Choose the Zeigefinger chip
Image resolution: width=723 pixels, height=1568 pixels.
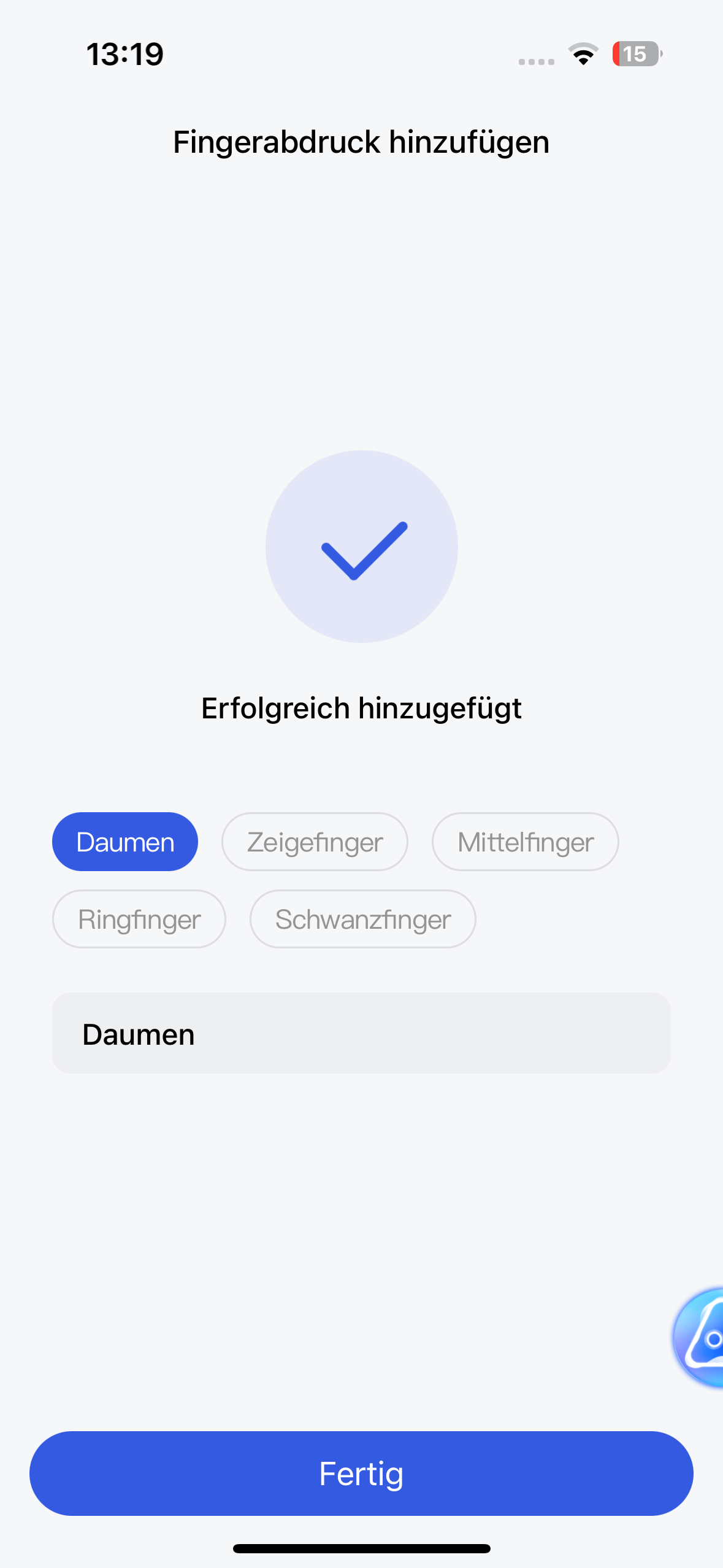tap(315, 842)
